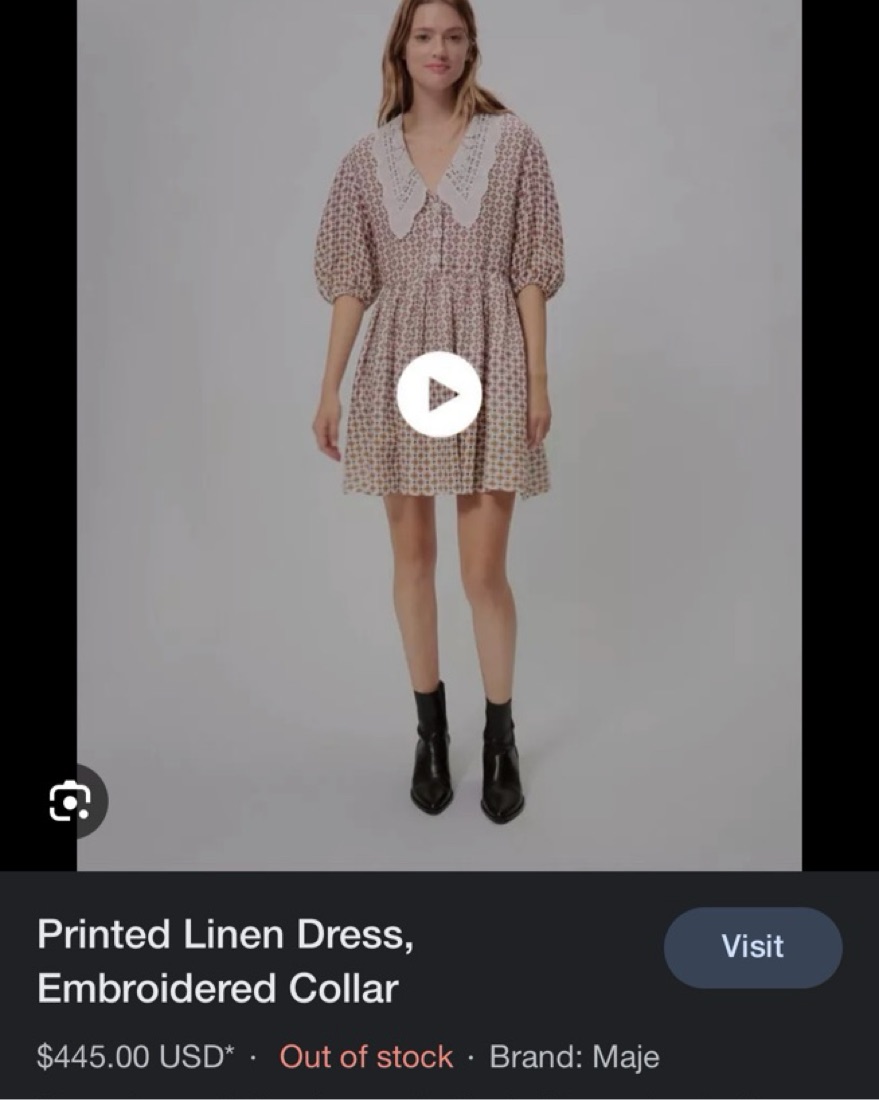The width and height of the screenshot is (879, 1100).
Task: Play the dress product video
Action: coord(439,395)
